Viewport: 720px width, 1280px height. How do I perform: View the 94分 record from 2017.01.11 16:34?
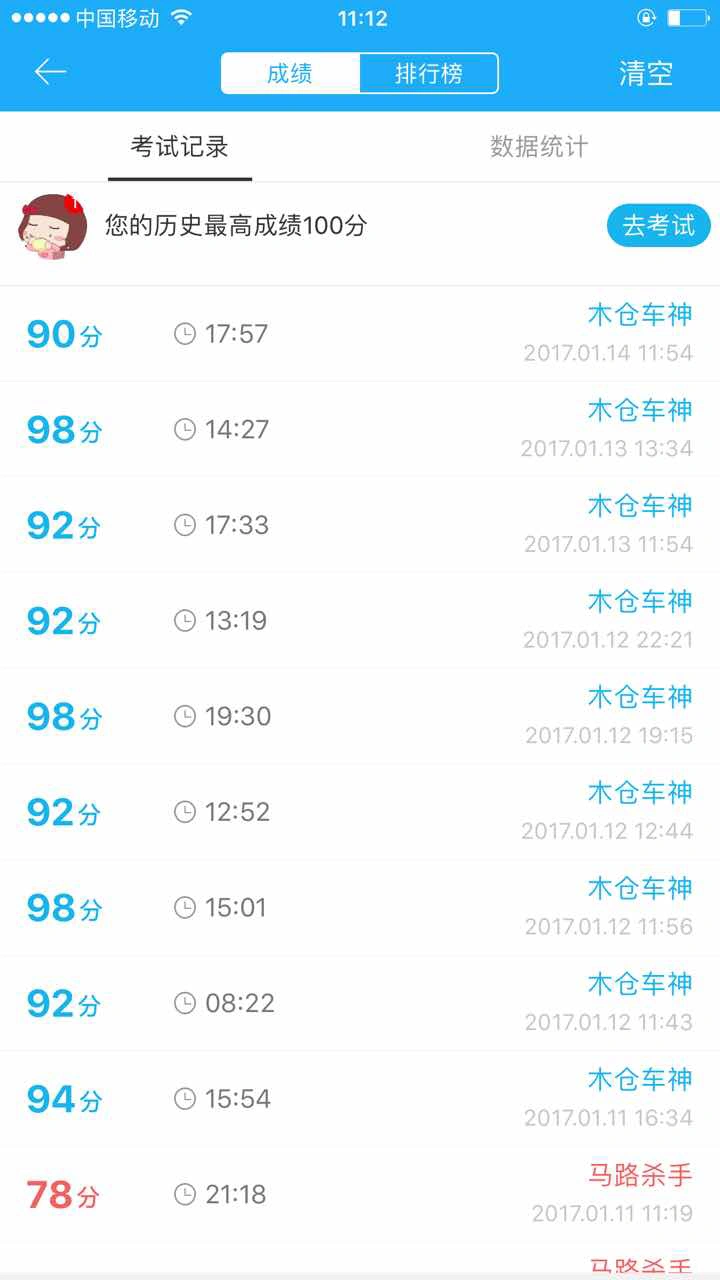[x=360, y=1098]
